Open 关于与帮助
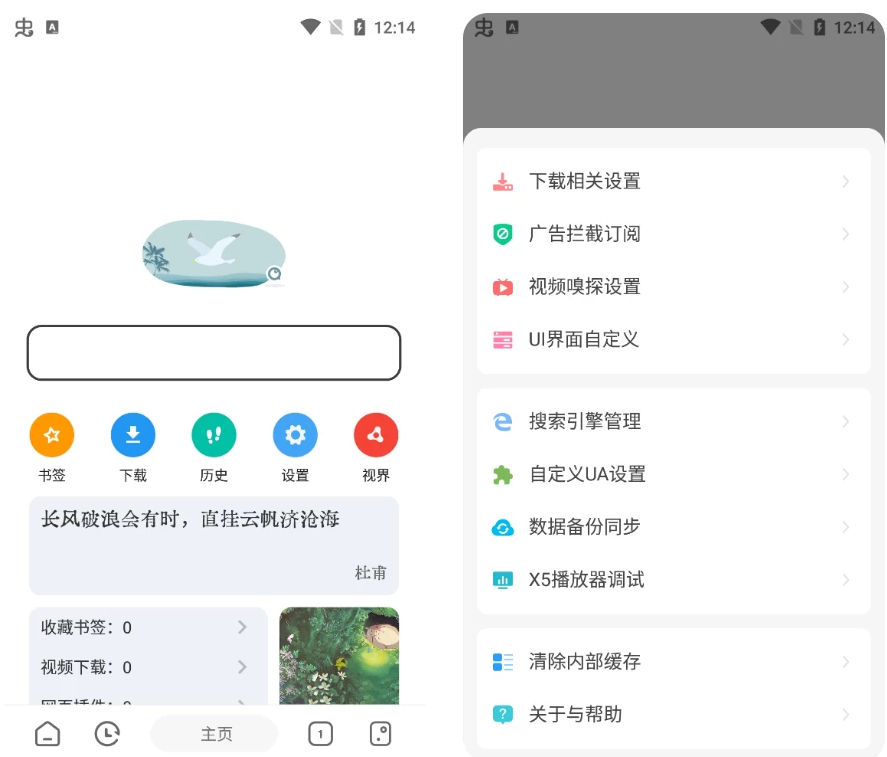This screenshot has width=887, height=757. coord(673,714)
